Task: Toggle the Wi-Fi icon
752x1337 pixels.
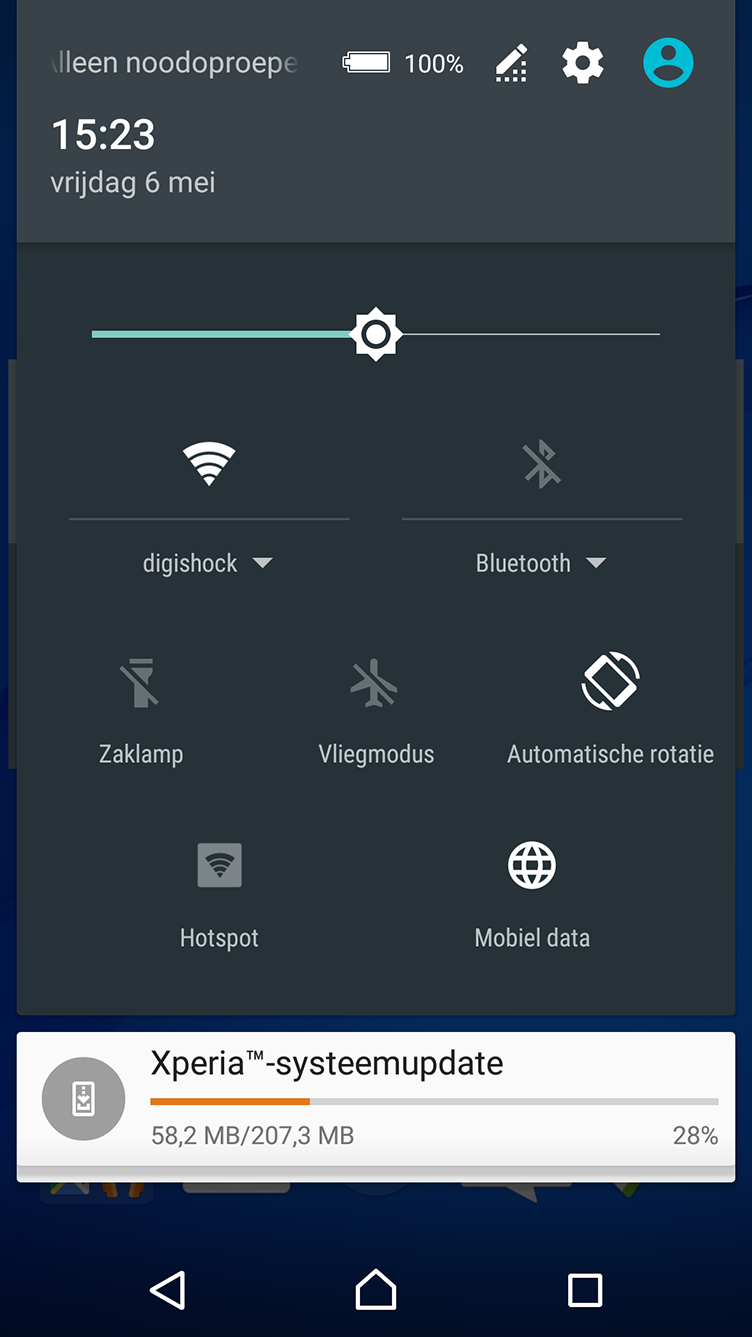Action: tap(209, 465)
